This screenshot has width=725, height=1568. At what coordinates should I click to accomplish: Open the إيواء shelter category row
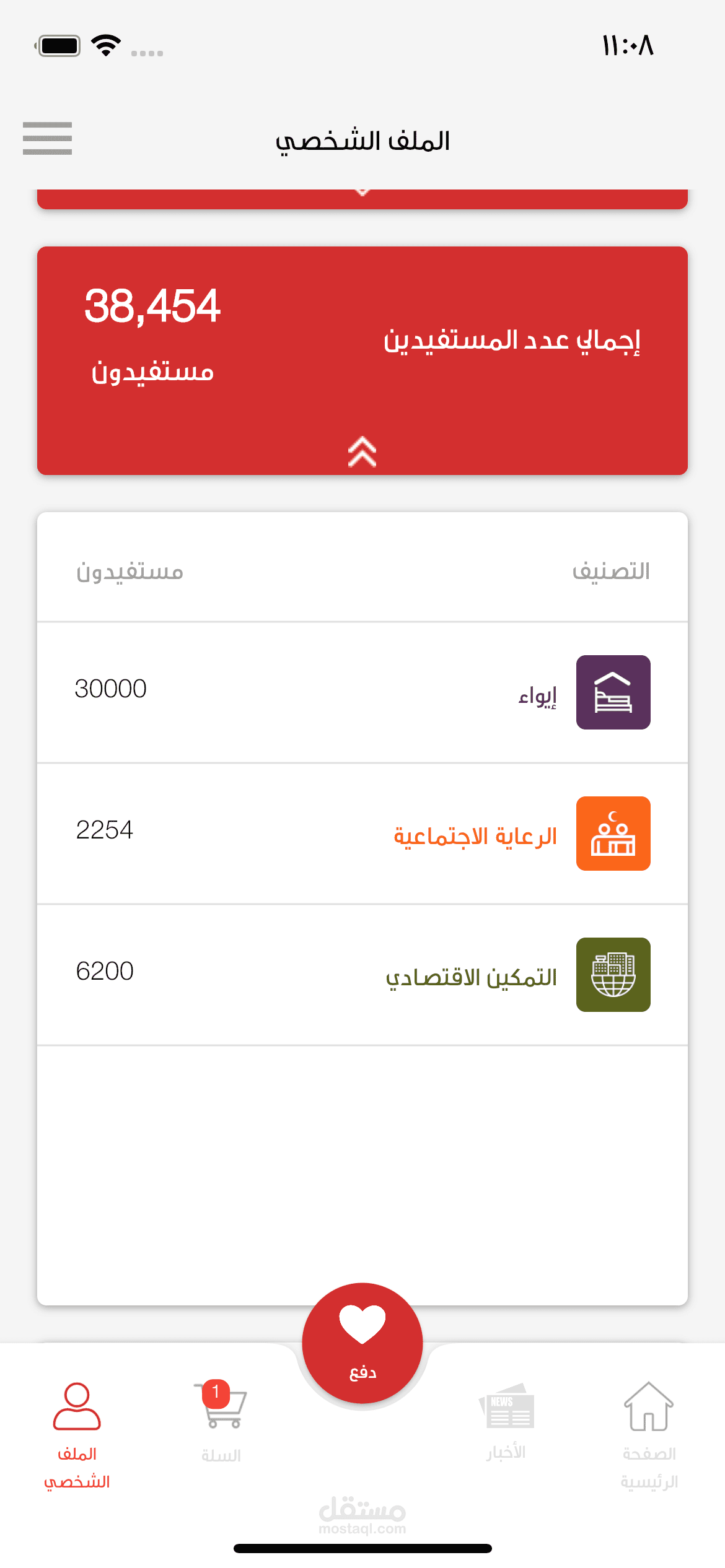point(362,692)
